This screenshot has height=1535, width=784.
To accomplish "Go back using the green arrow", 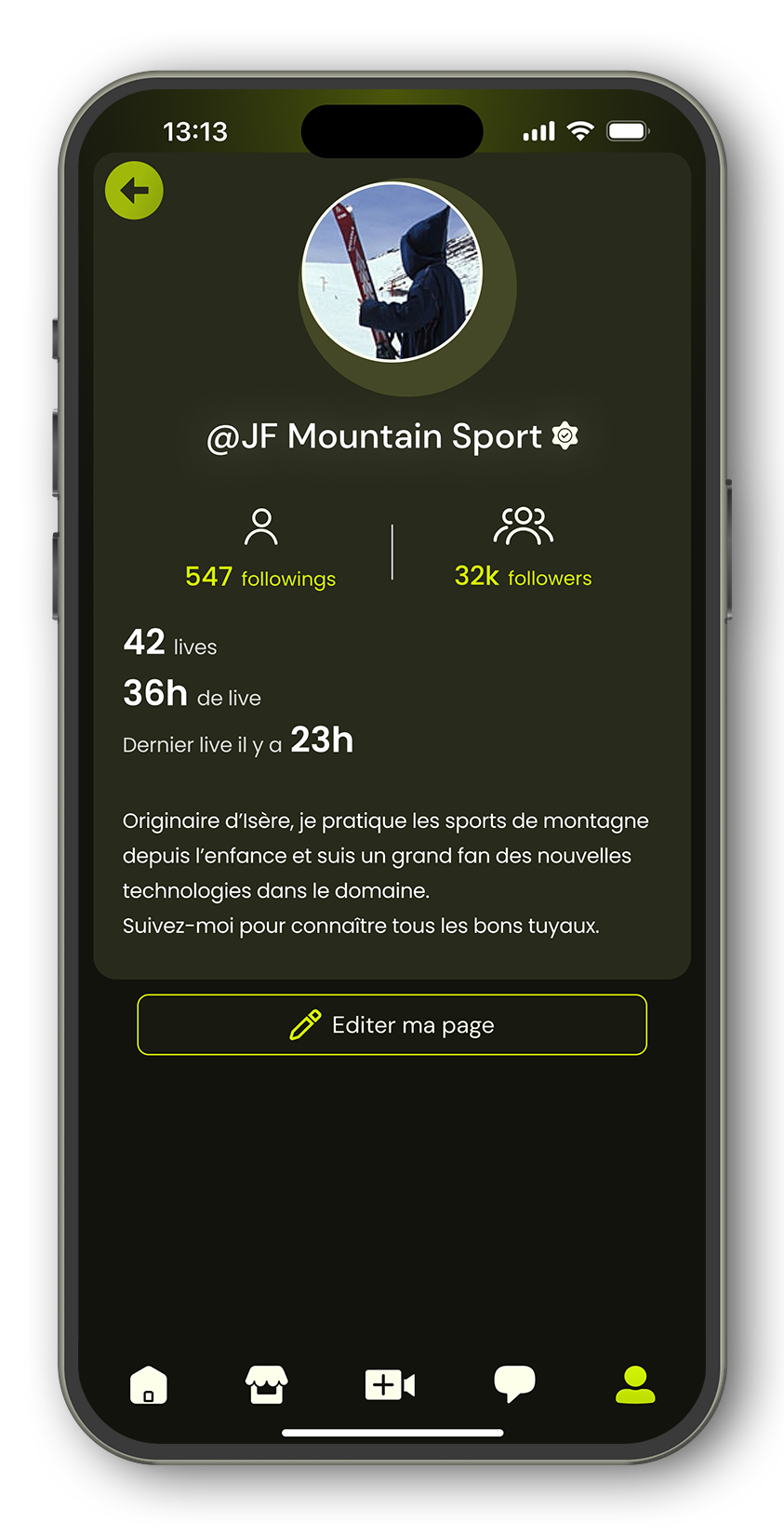I will [135, 191].
